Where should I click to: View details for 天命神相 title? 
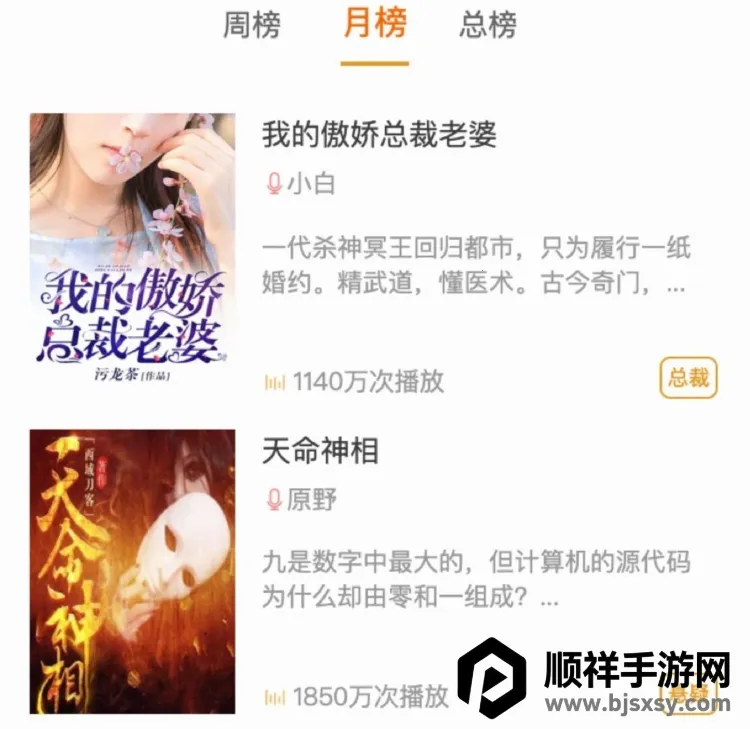pyautogui.click(x=320, y=450)
